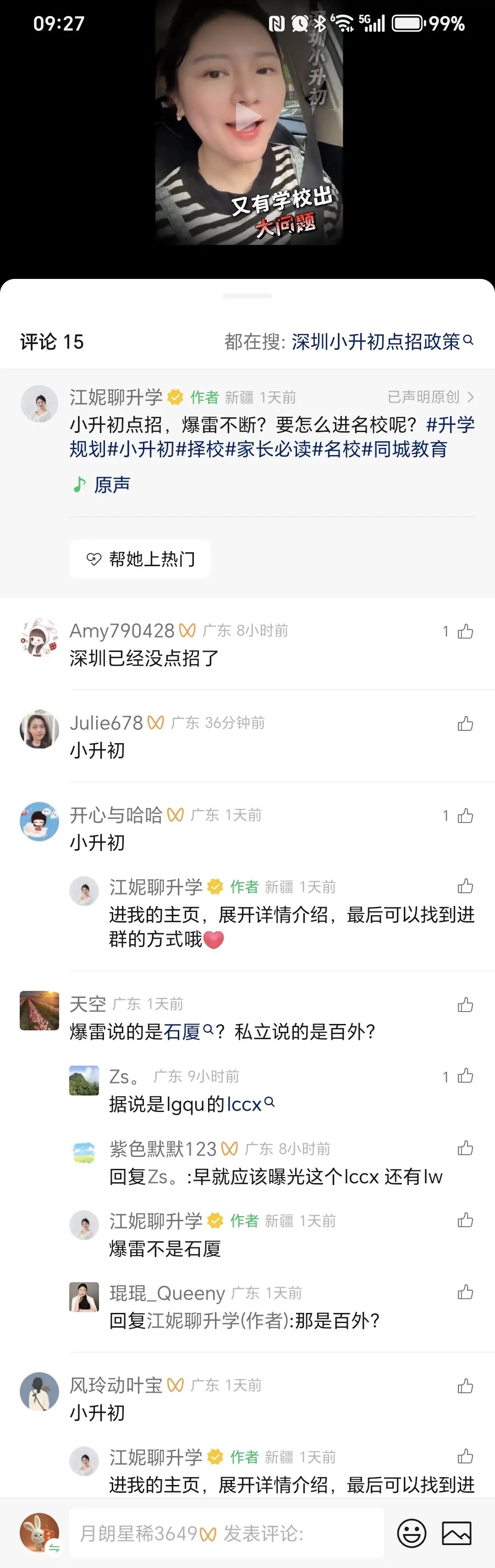Search 深圳小升初点招政策 suggestion
This screenshot has height=1568, width=495.
382,341
